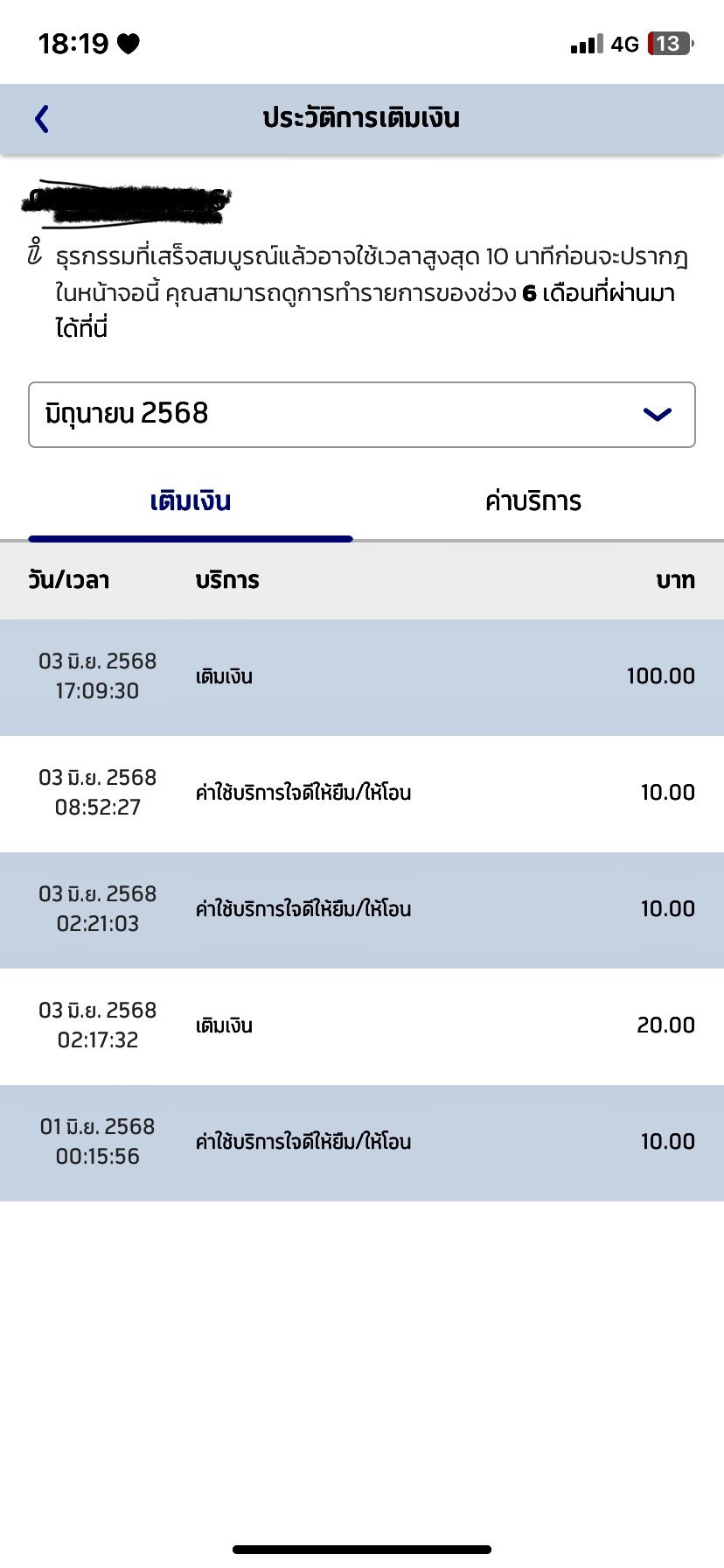
Task: Select the เติมเงิน tab
Action: 191,501
